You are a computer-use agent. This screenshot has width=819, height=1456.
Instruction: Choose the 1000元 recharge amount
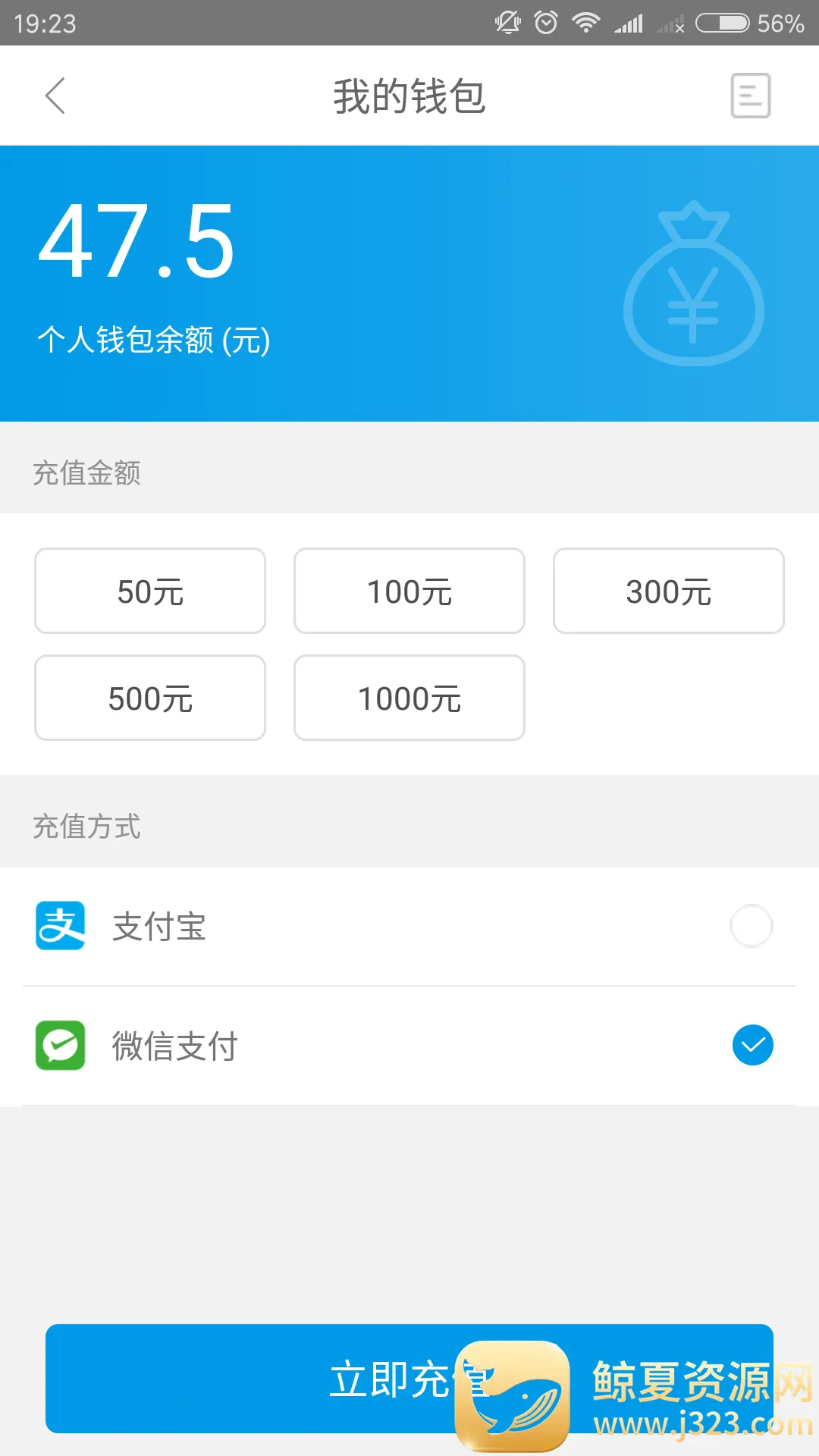[x=409, y=698]
